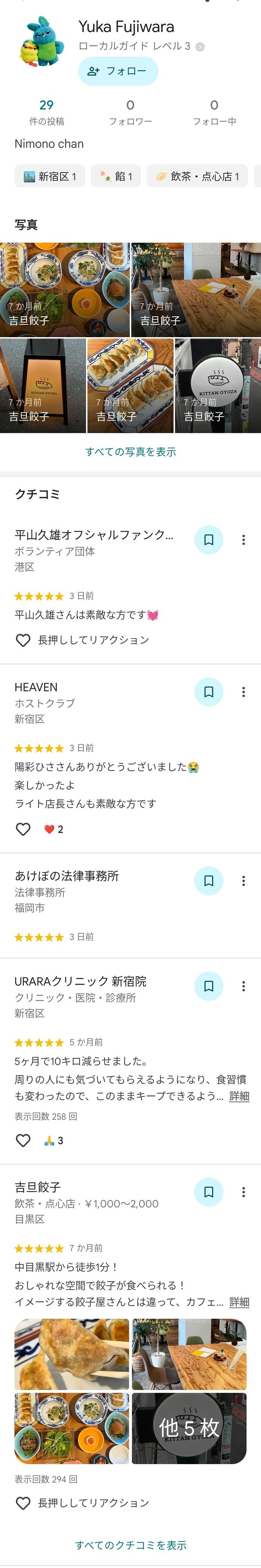Bookmark あけぼの法律事務所
261x1568 pixels.
tap(208, 881)
